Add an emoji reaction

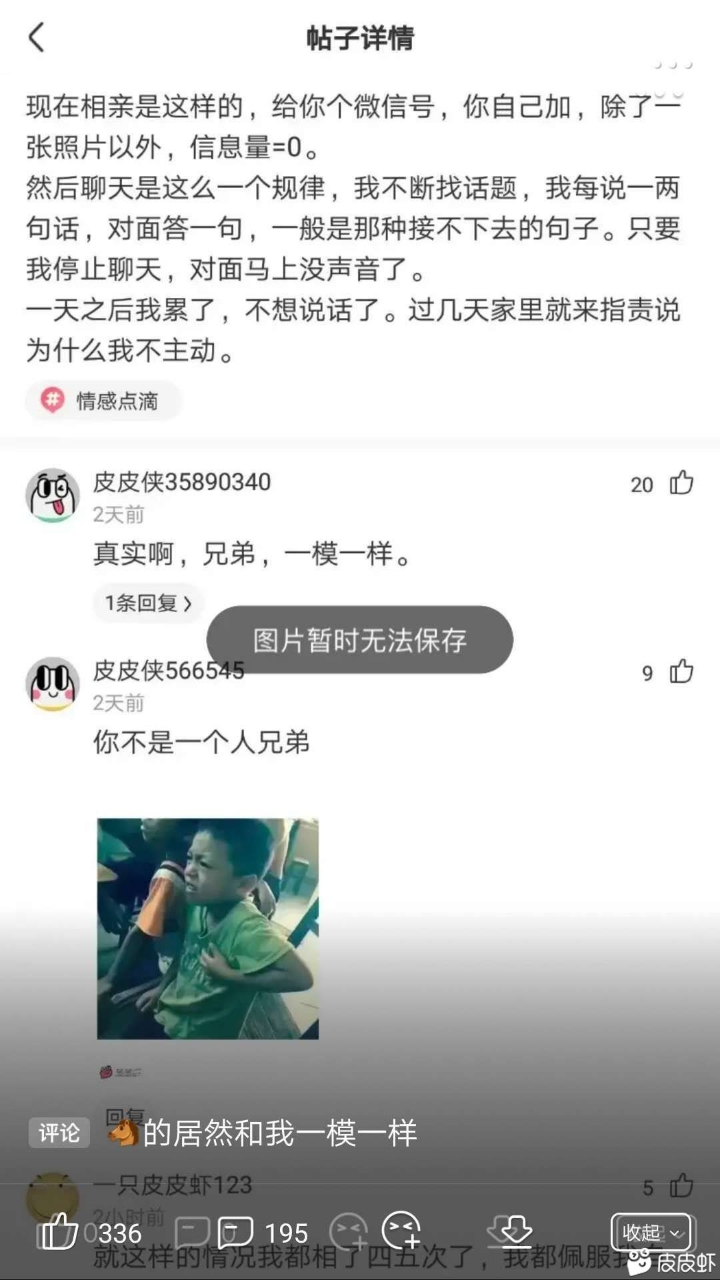pyautogui.click(x=402, y=1231)
